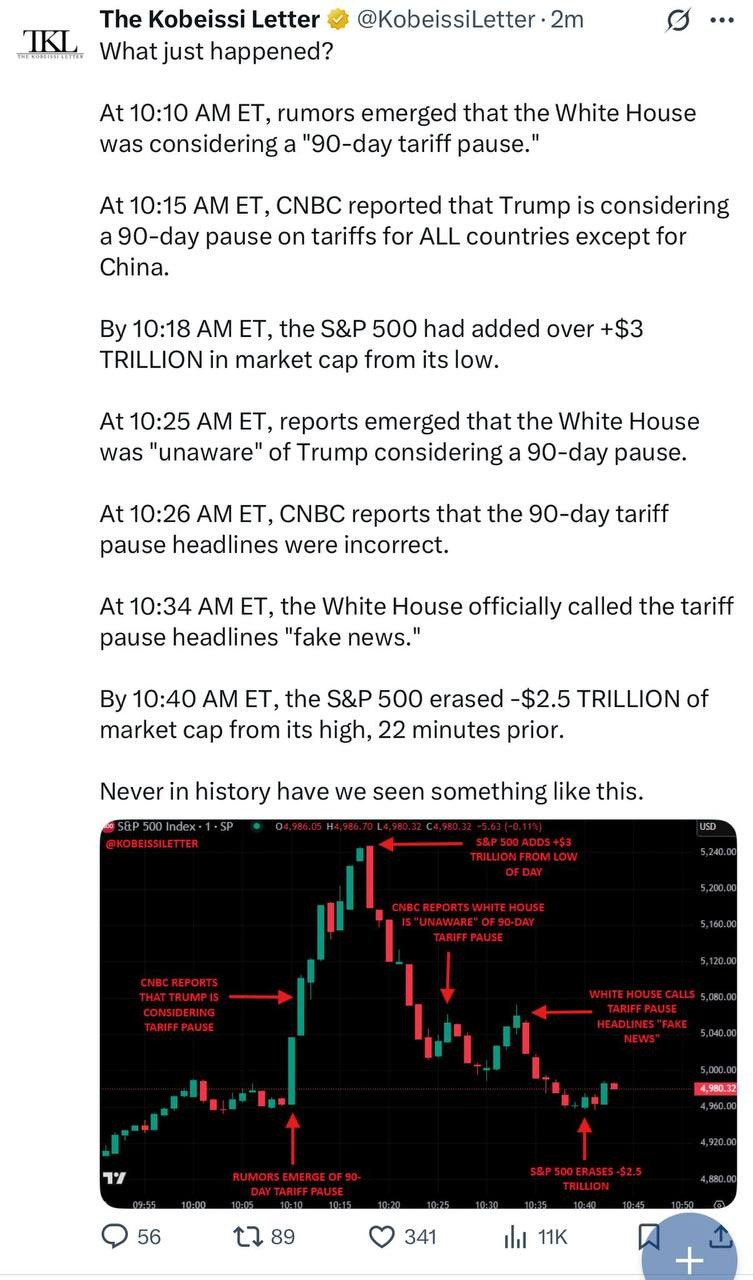View post analytics showing 11K views
The height and width of the screenshot is (1280, 753).
[x=515, y=1237]
